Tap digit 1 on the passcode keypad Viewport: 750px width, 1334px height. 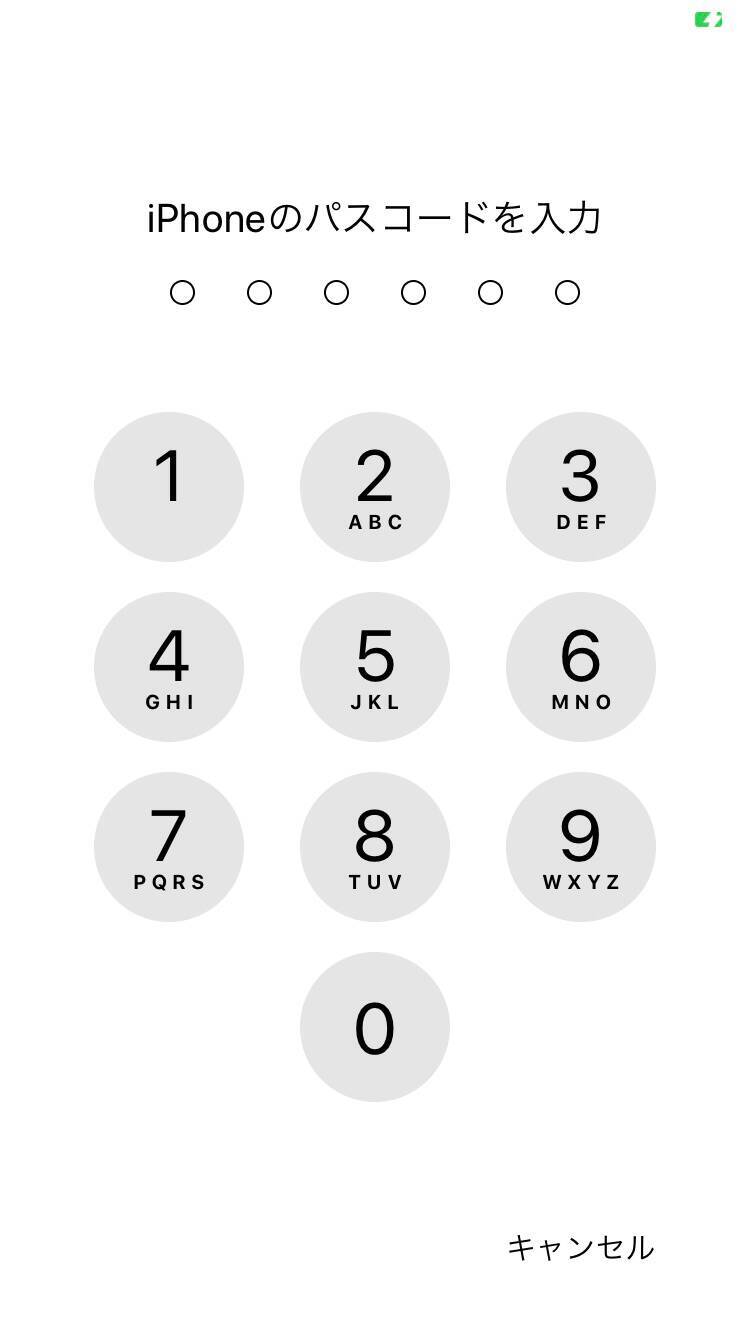click(169, 487)
